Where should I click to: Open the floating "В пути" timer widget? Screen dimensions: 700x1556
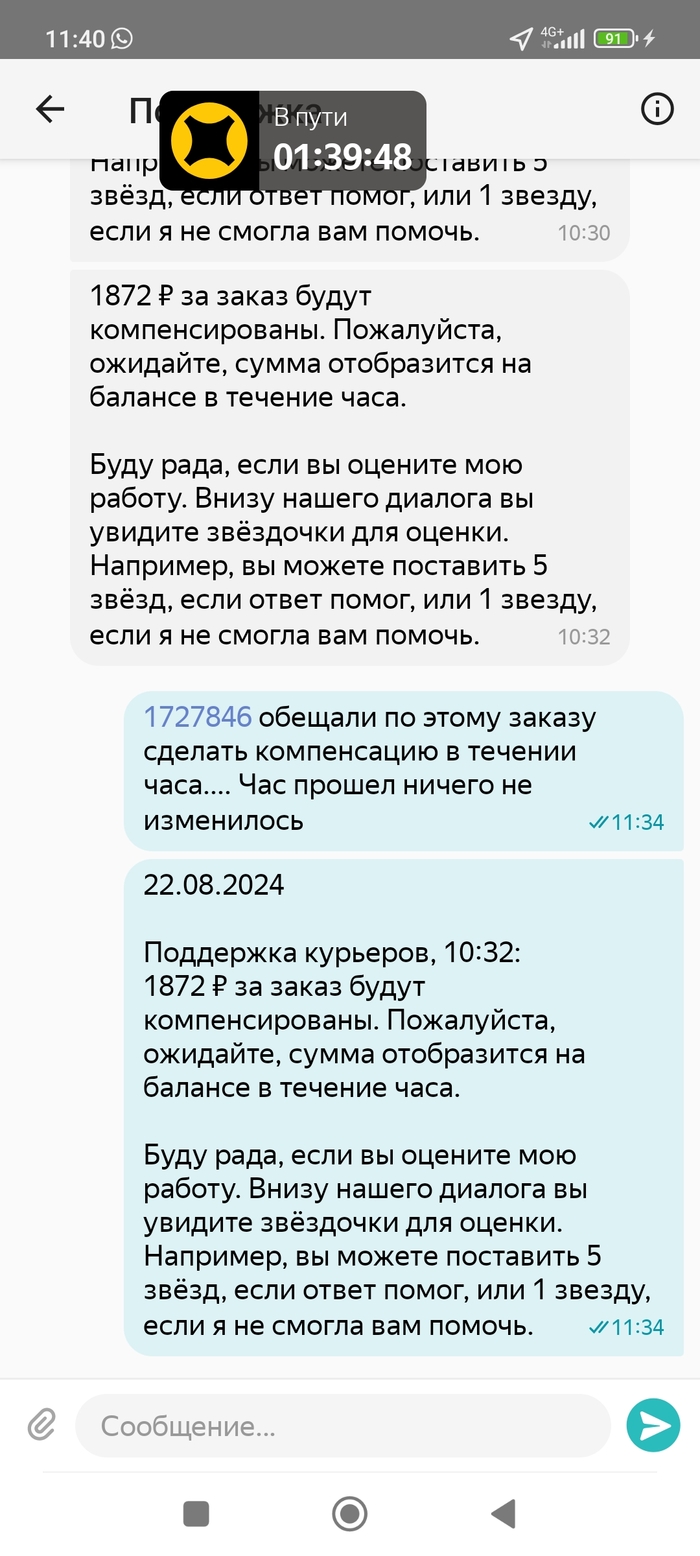pyautogui.click(x=293, y=140)
